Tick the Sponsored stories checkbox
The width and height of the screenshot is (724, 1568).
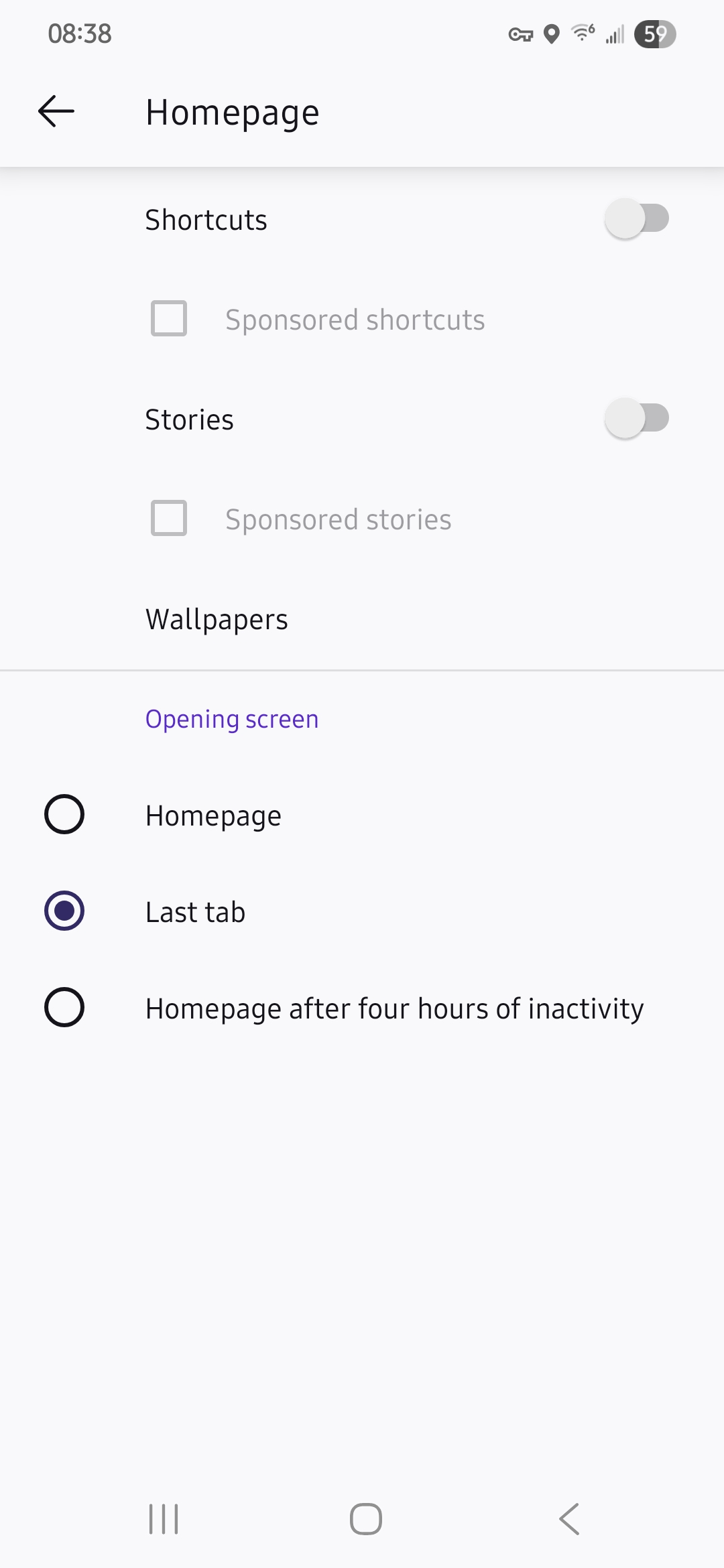tap(169, 518)
